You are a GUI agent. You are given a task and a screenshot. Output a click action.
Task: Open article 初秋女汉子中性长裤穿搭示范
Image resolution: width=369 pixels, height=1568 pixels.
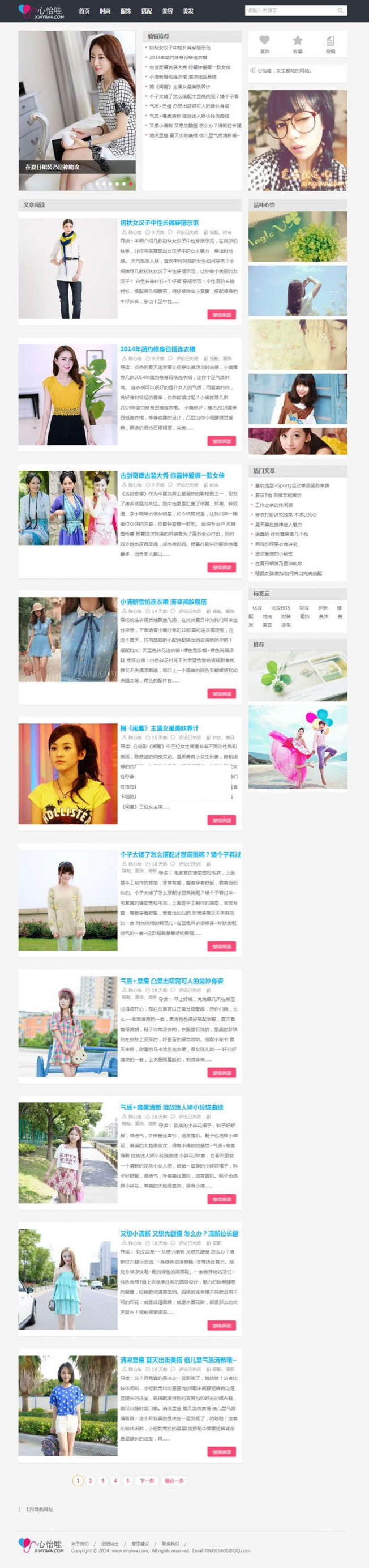159,223
